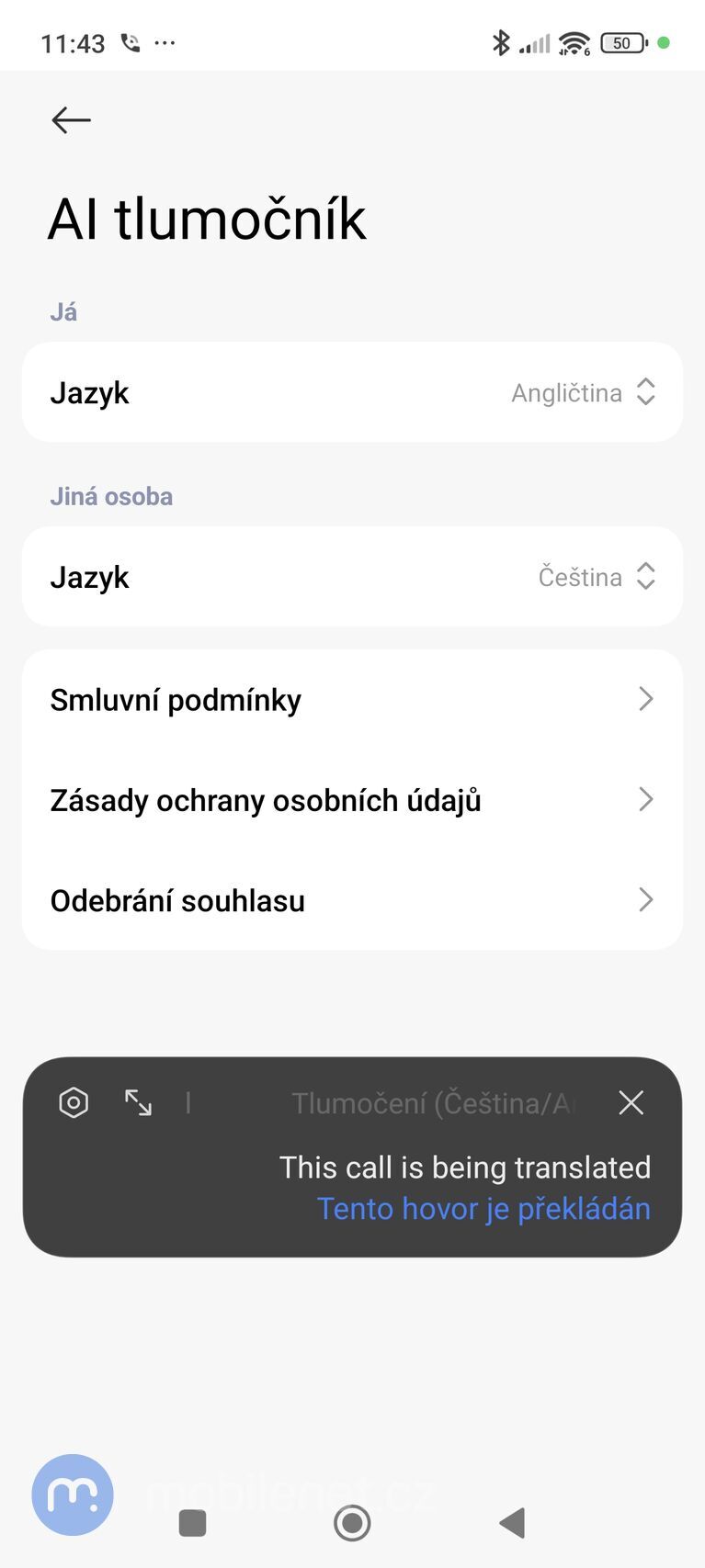Open interpreter settings via hexagon icon

(x=73, y=1102)
